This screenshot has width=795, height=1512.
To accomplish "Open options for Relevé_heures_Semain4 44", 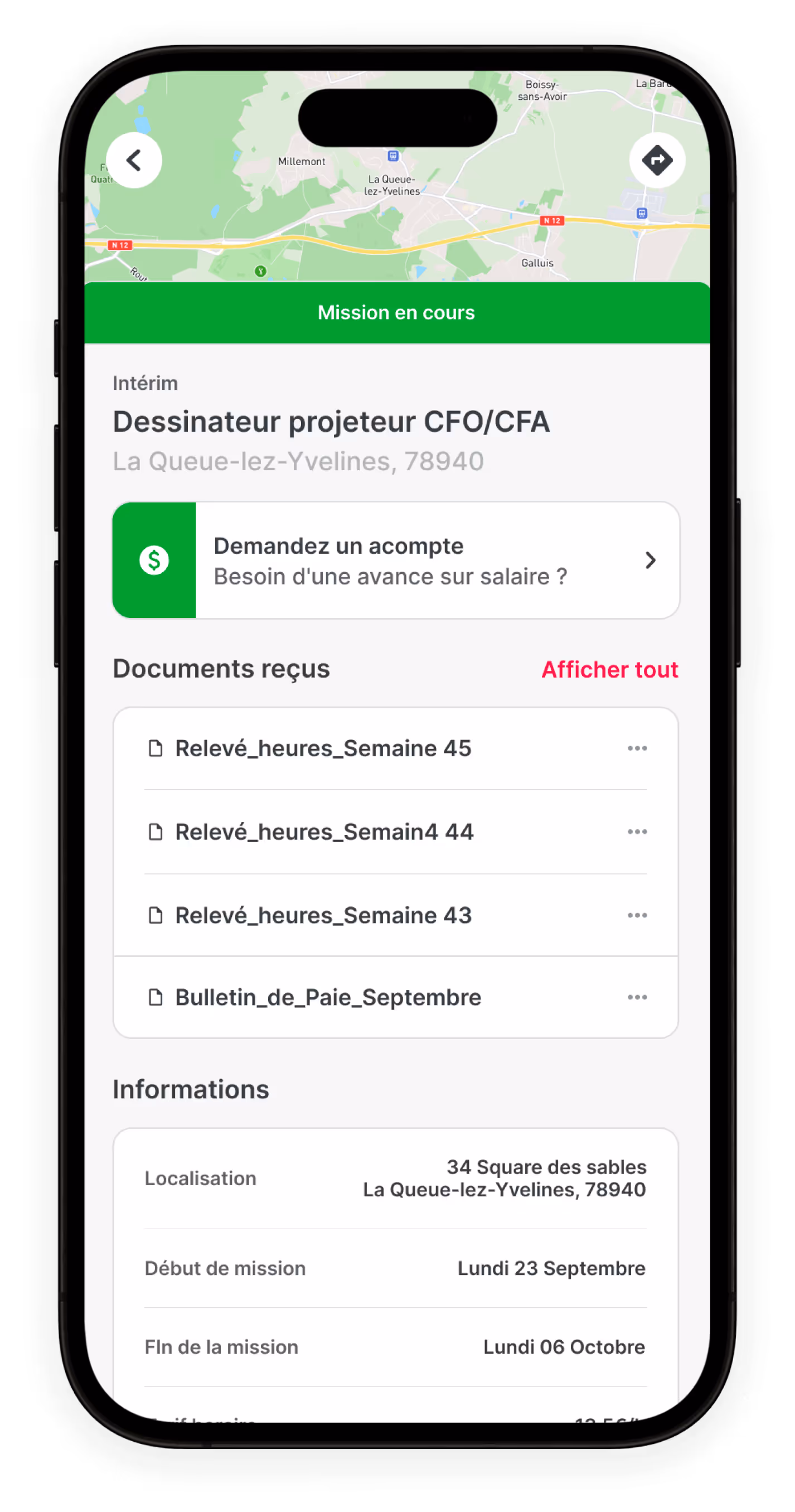I will (x=637, y=832).
